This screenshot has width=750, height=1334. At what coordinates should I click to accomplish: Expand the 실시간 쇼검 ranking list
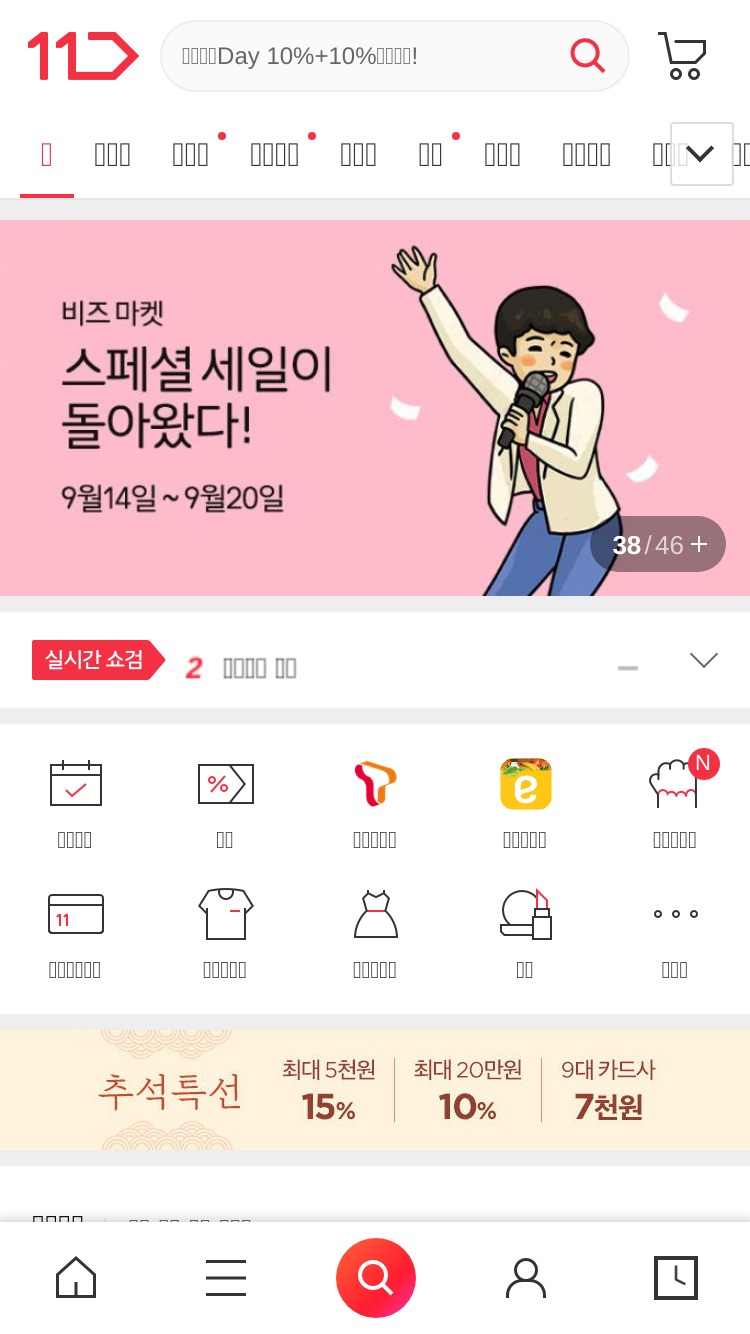coord(704,660)
